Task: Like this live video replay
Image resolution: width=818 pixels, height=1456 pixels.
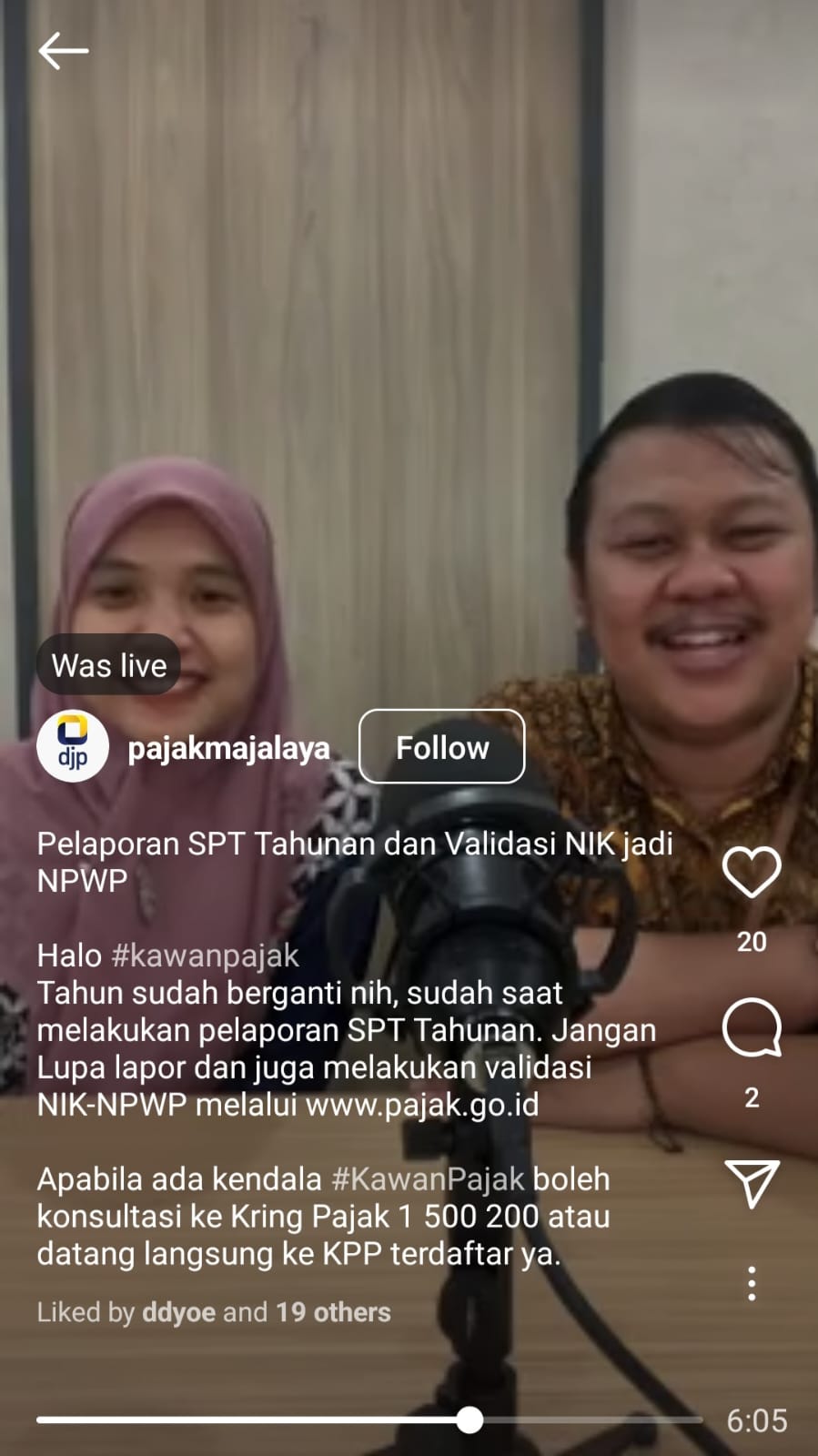Action: [752, 872]
